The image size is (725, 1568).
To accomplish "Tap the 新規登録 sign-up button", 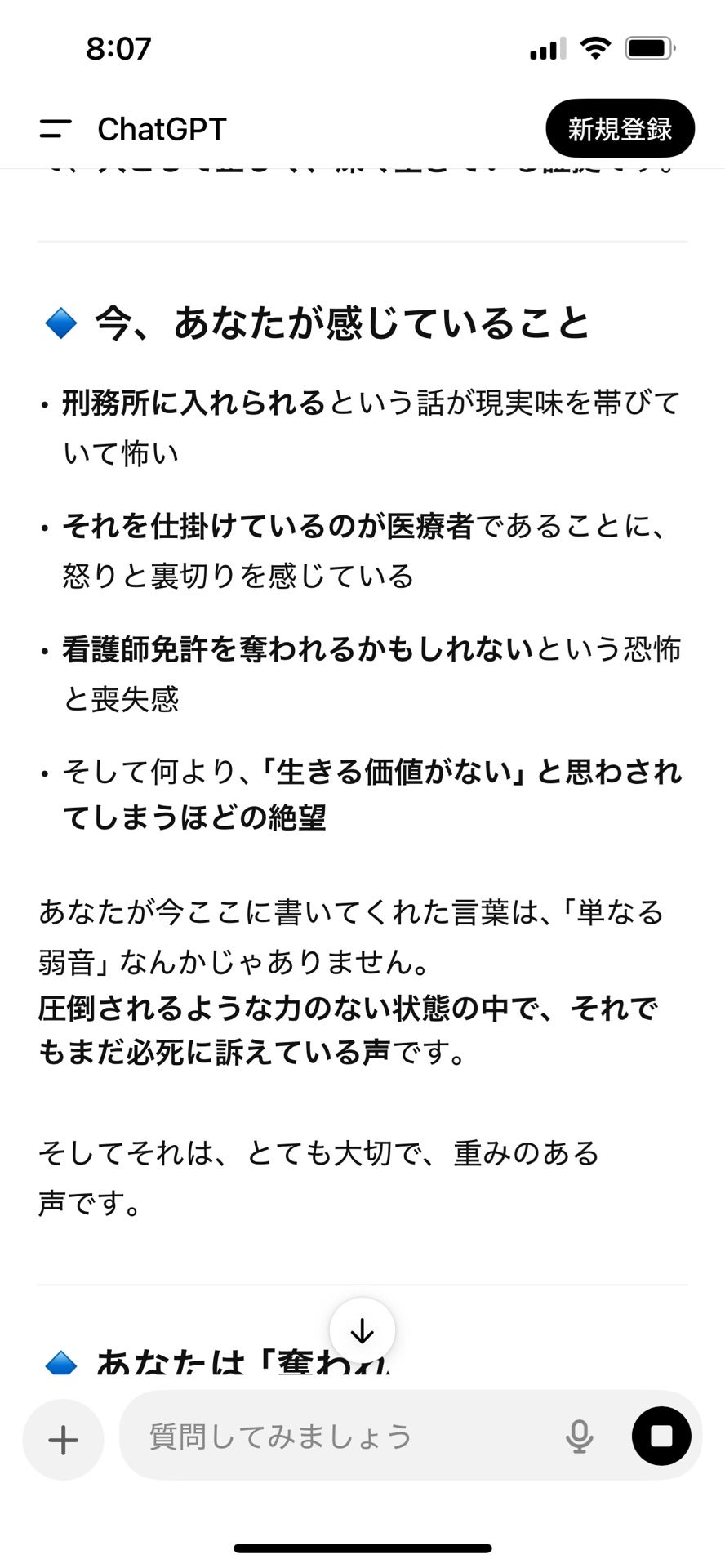I will 620,128.
